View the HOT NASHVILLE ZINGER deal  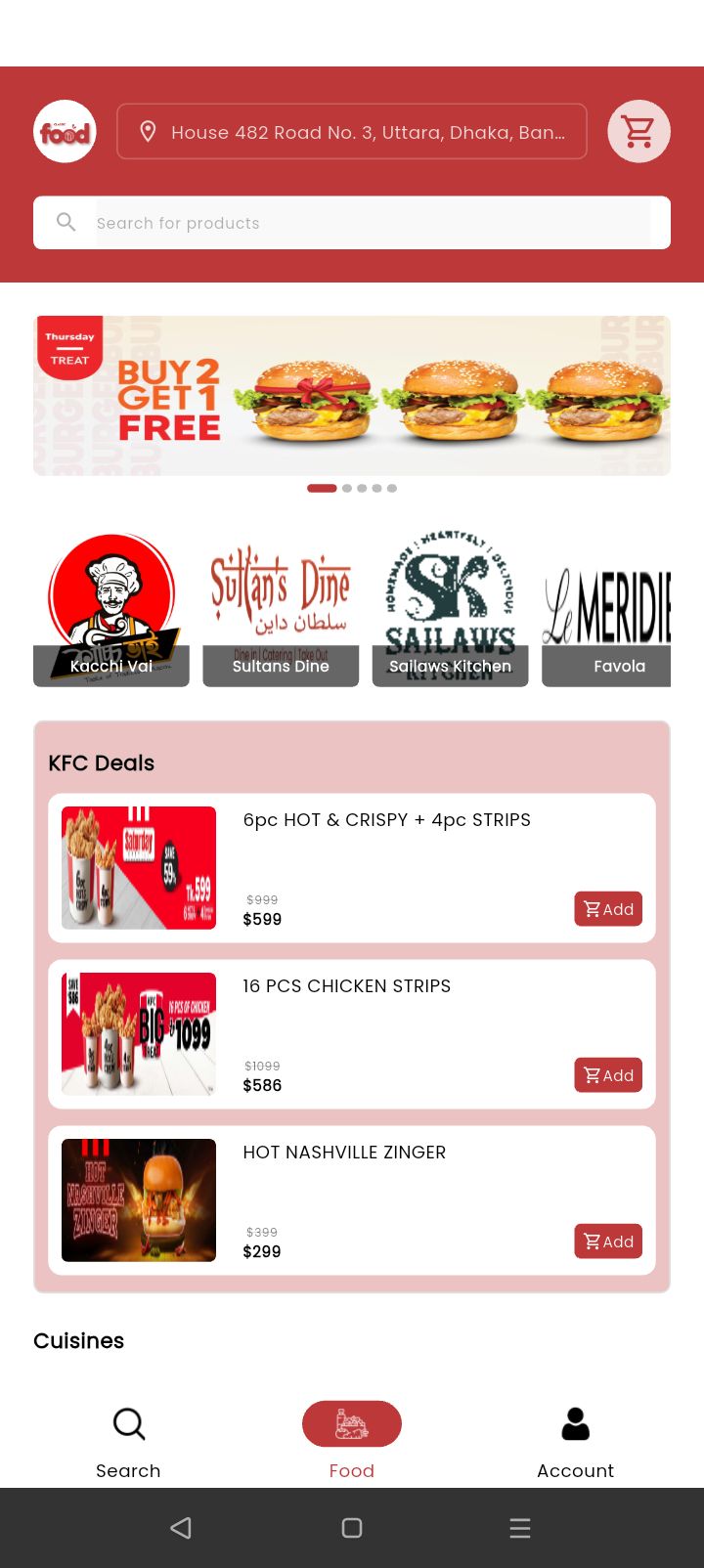point(344,1153)
